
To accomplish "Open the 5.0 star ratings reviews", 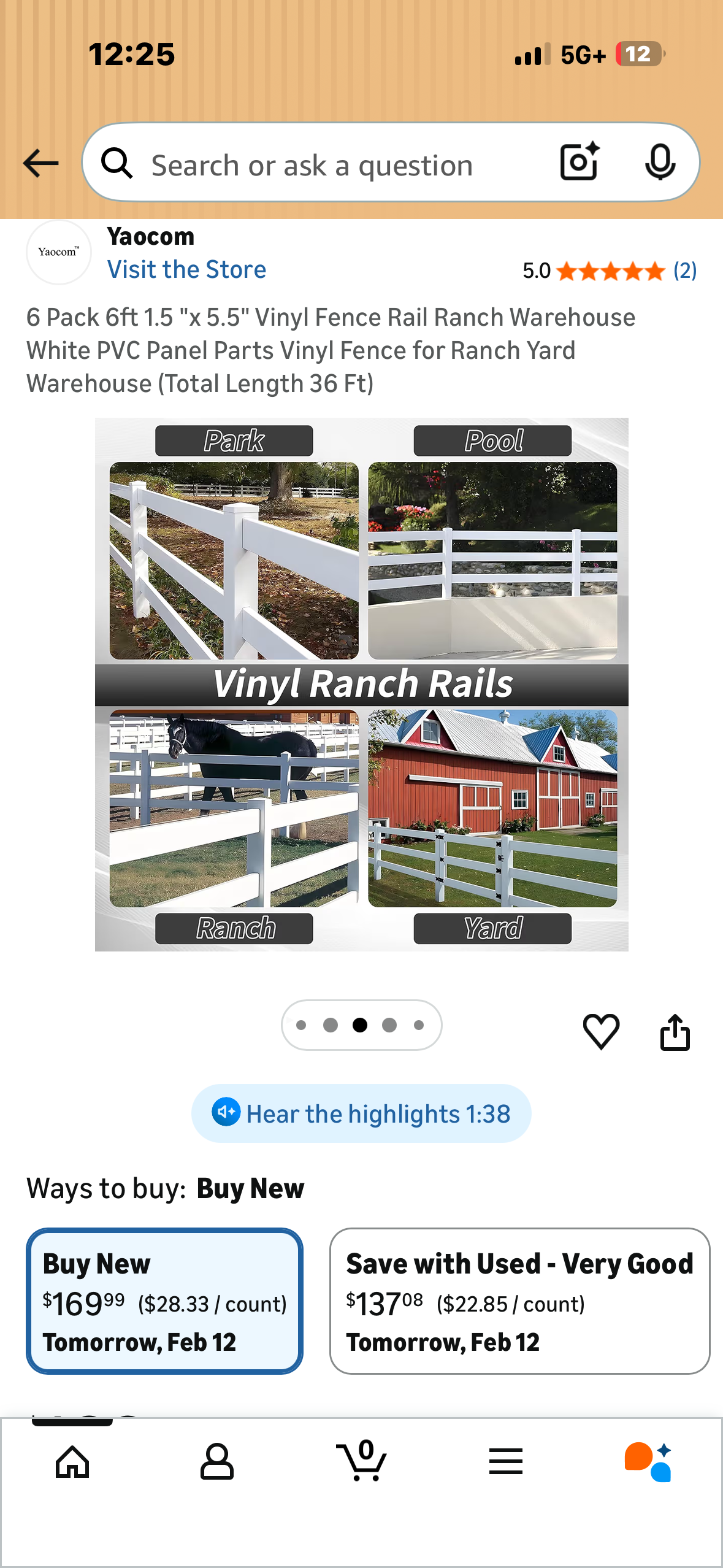I will pyautogui.click(x=610, y=271).
